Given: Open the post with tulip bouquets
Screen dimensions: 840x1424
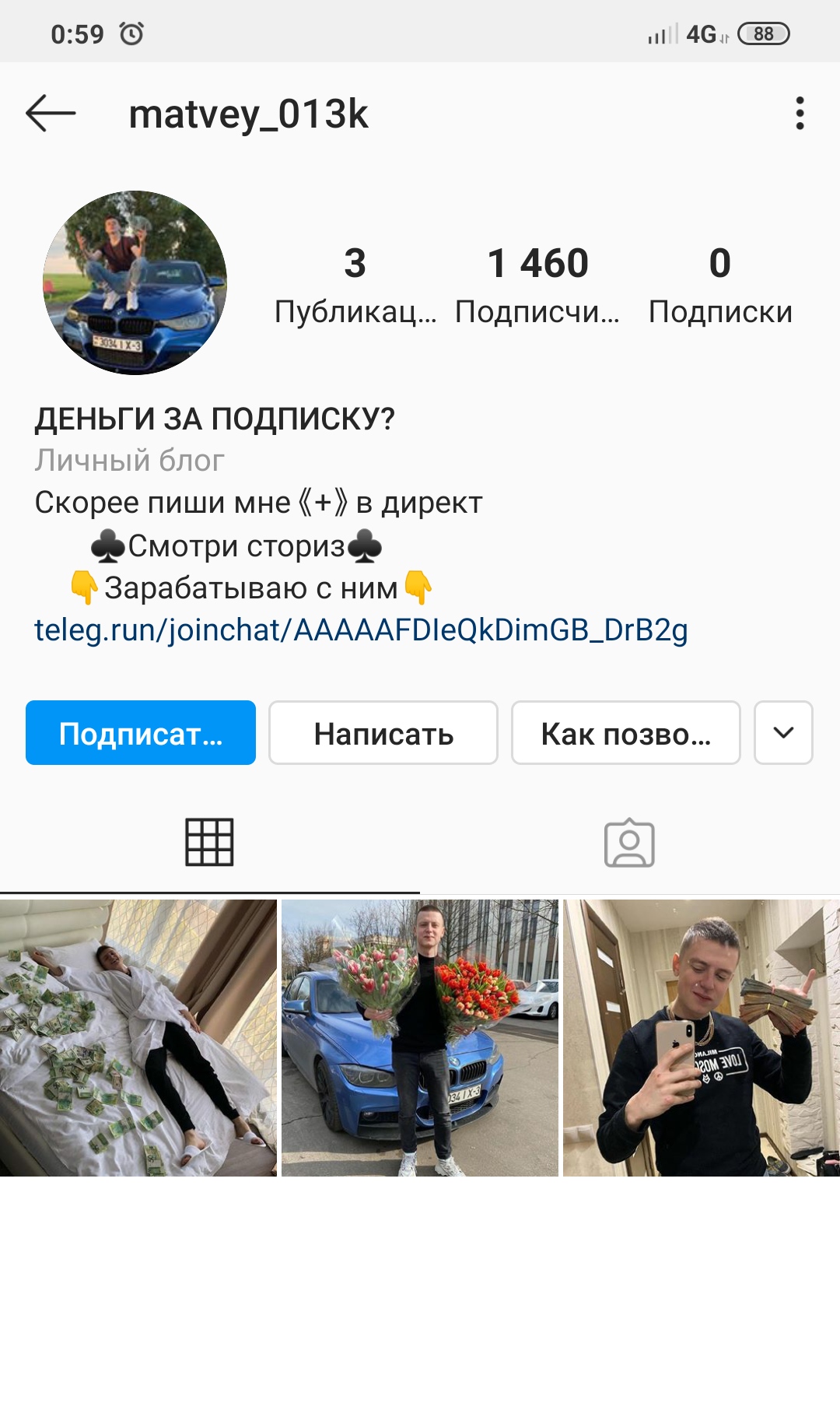Looking at the screenshot, I should pos(420,1038).
